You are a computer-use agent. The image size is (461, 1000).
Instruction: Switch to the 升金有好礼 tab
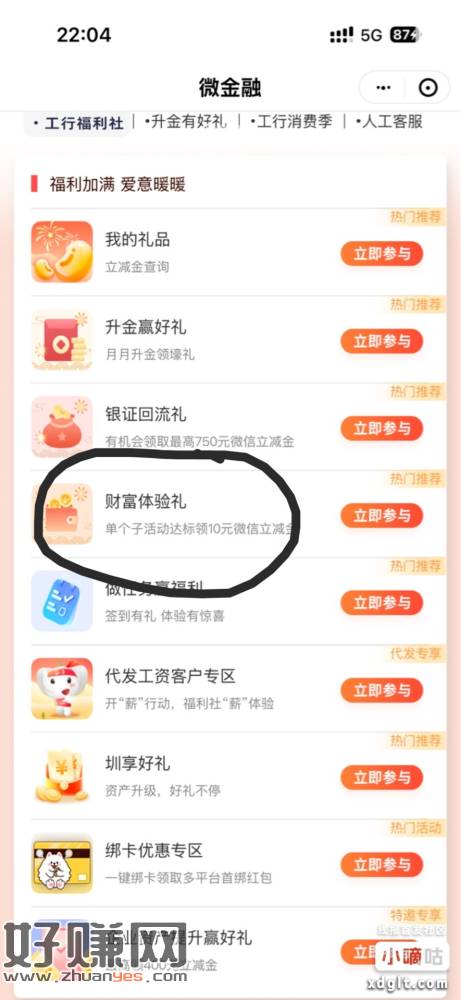coord(186,121)
